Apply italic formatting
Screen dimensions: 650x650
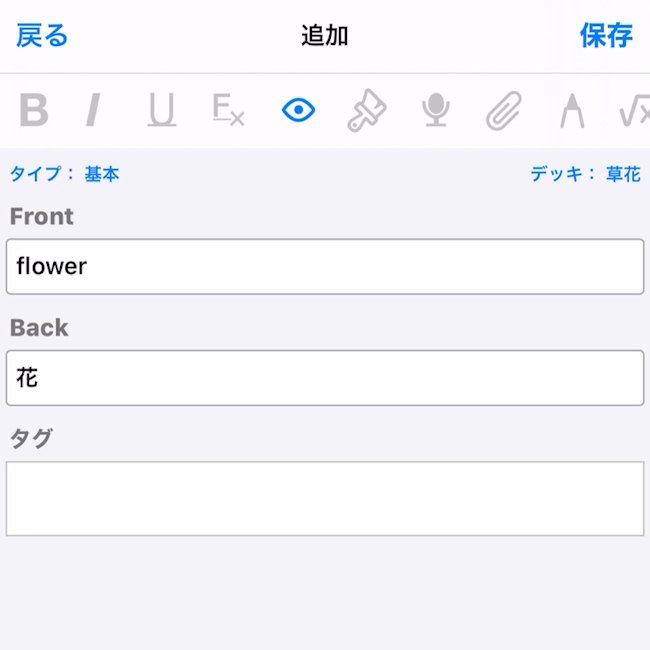coord(93,111)
